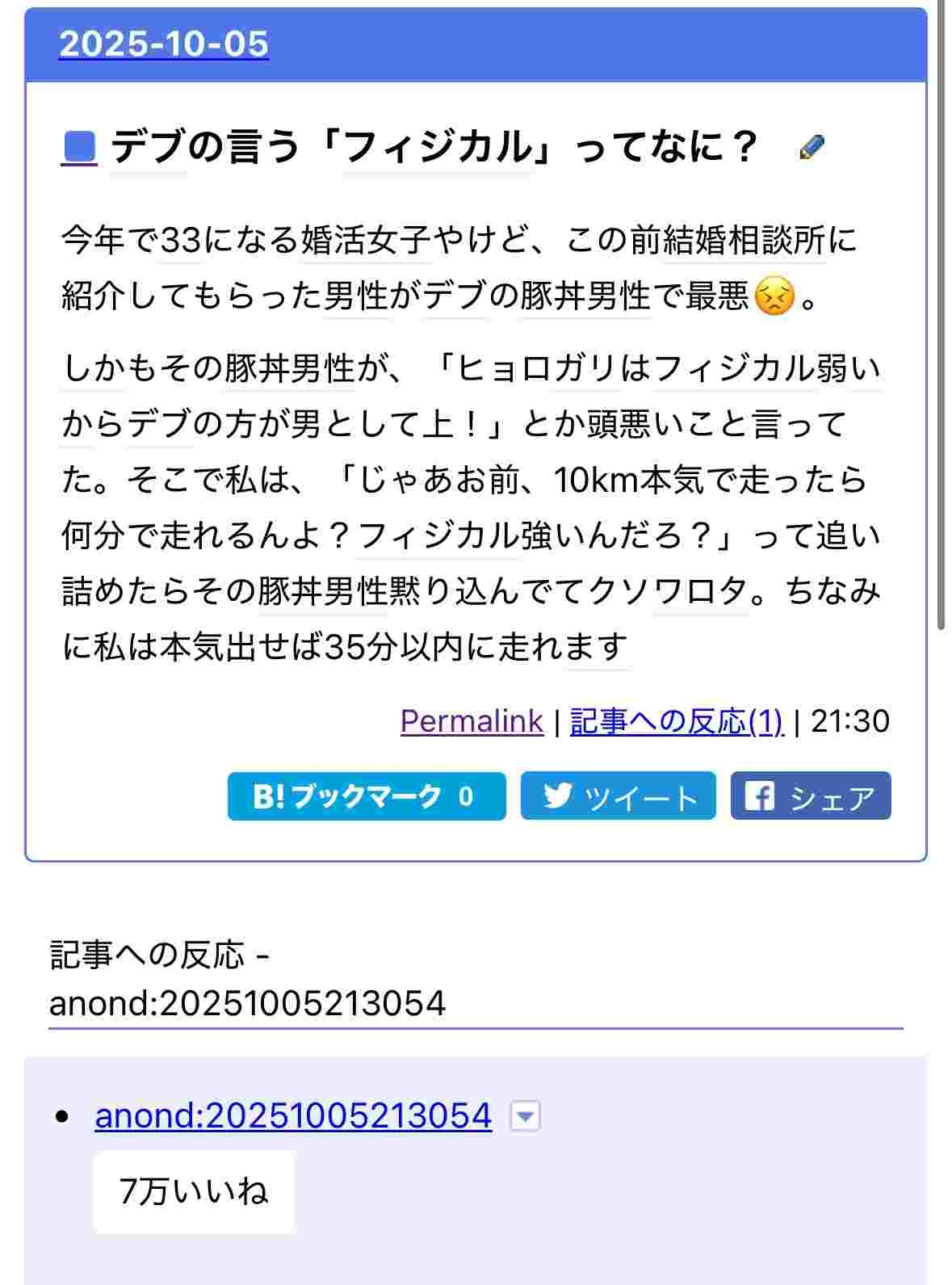Open 記事への反応(1) link

coord(676,721)
